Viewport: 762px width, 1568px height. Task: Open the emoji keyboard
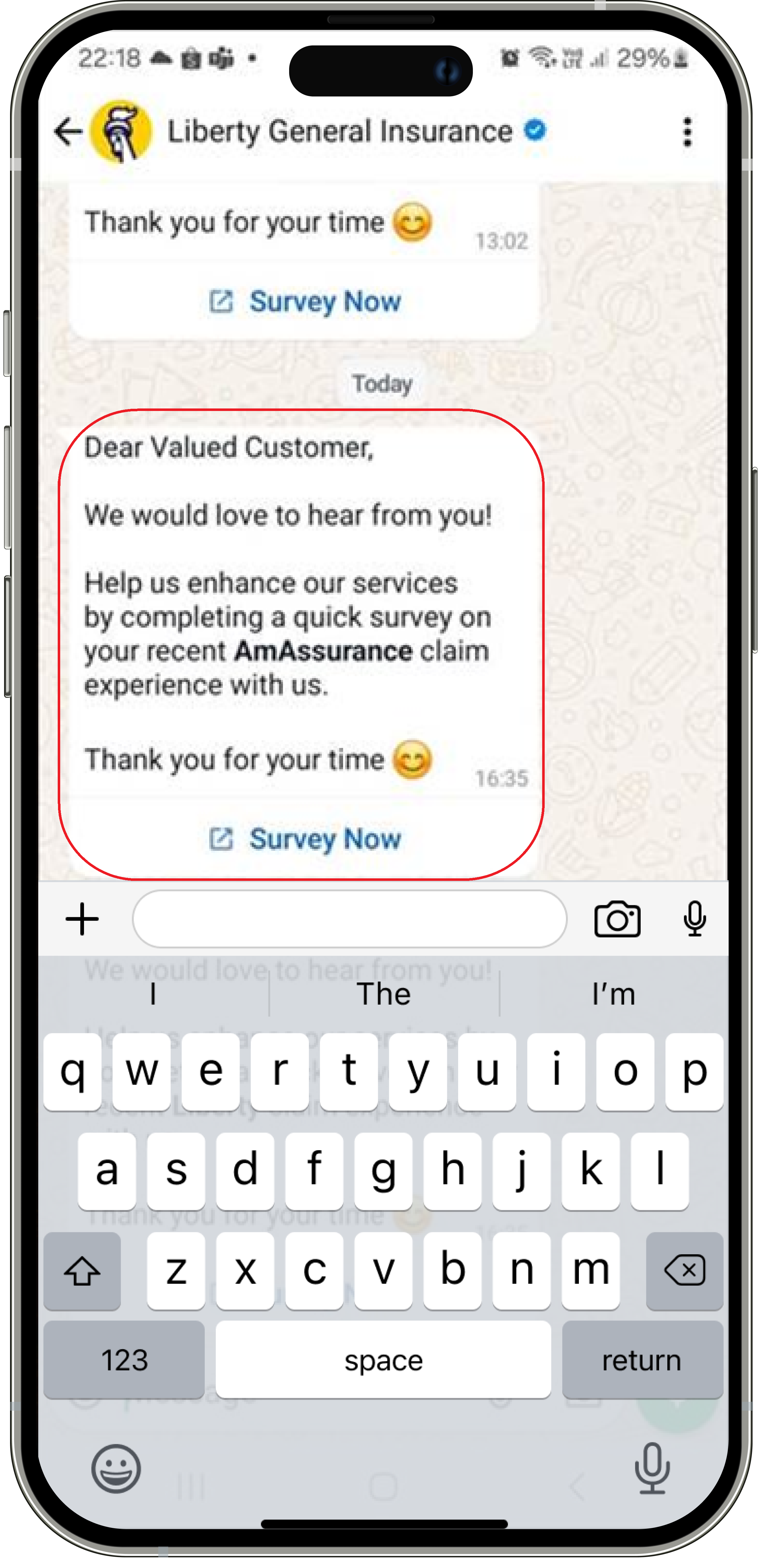tap(116, 1468)
